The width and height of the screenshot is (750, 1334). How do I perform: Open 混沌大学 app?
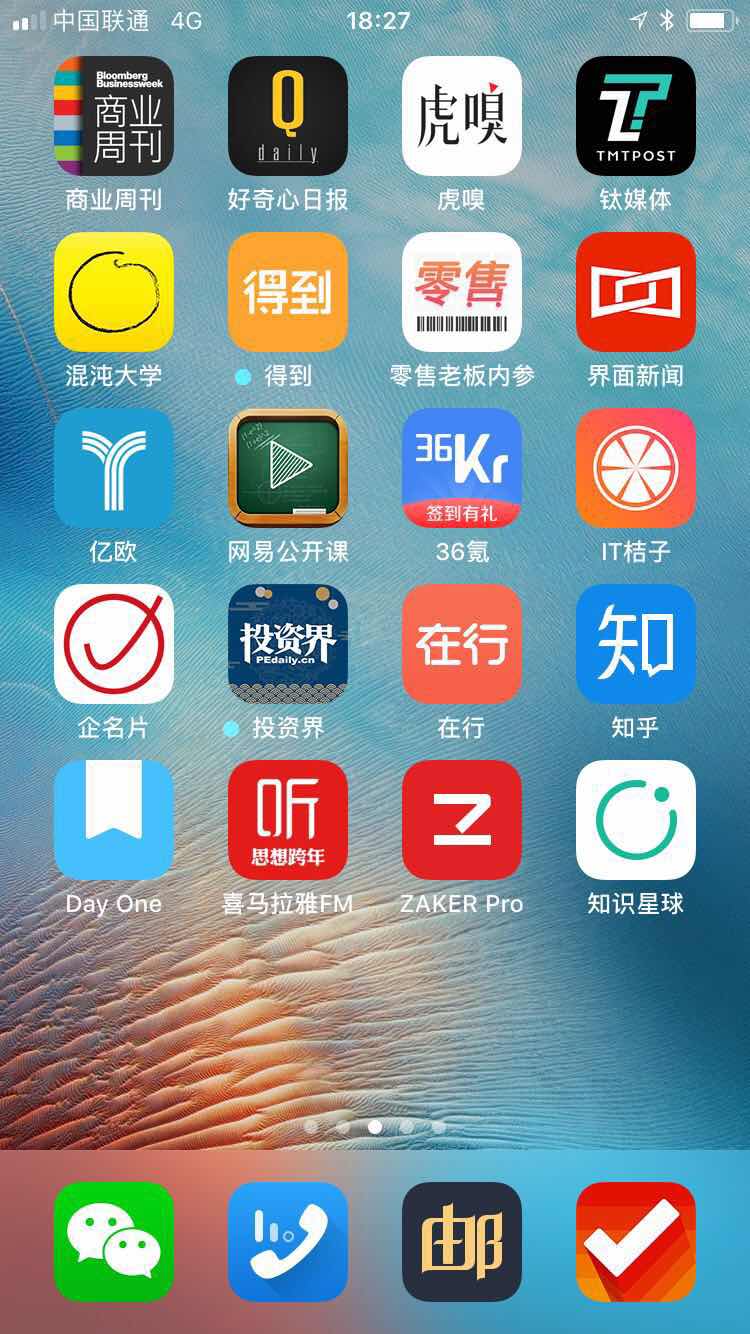113,292
